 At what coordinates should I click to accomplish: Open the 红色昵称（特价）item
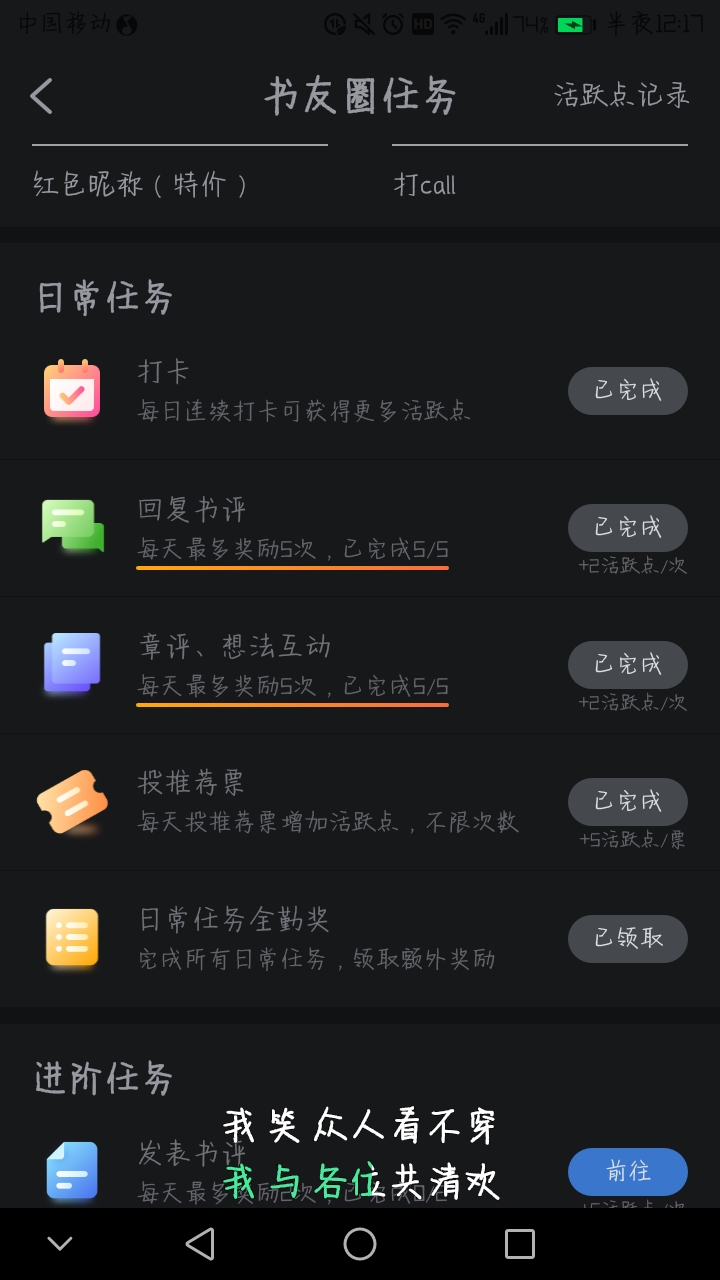[x=140, y=185]
